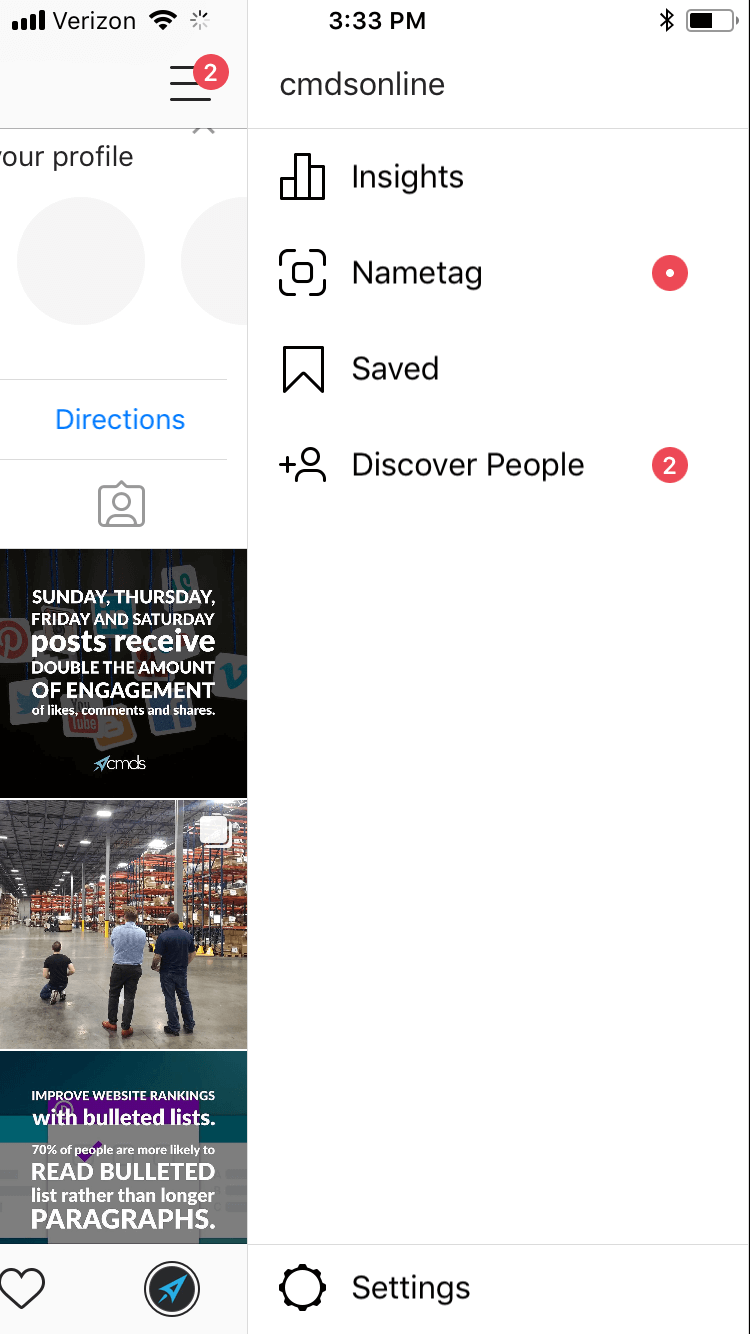Tap the paper airplane messages icon
This screenshot has width=750, height=1334.
[x=172, y=1288]
